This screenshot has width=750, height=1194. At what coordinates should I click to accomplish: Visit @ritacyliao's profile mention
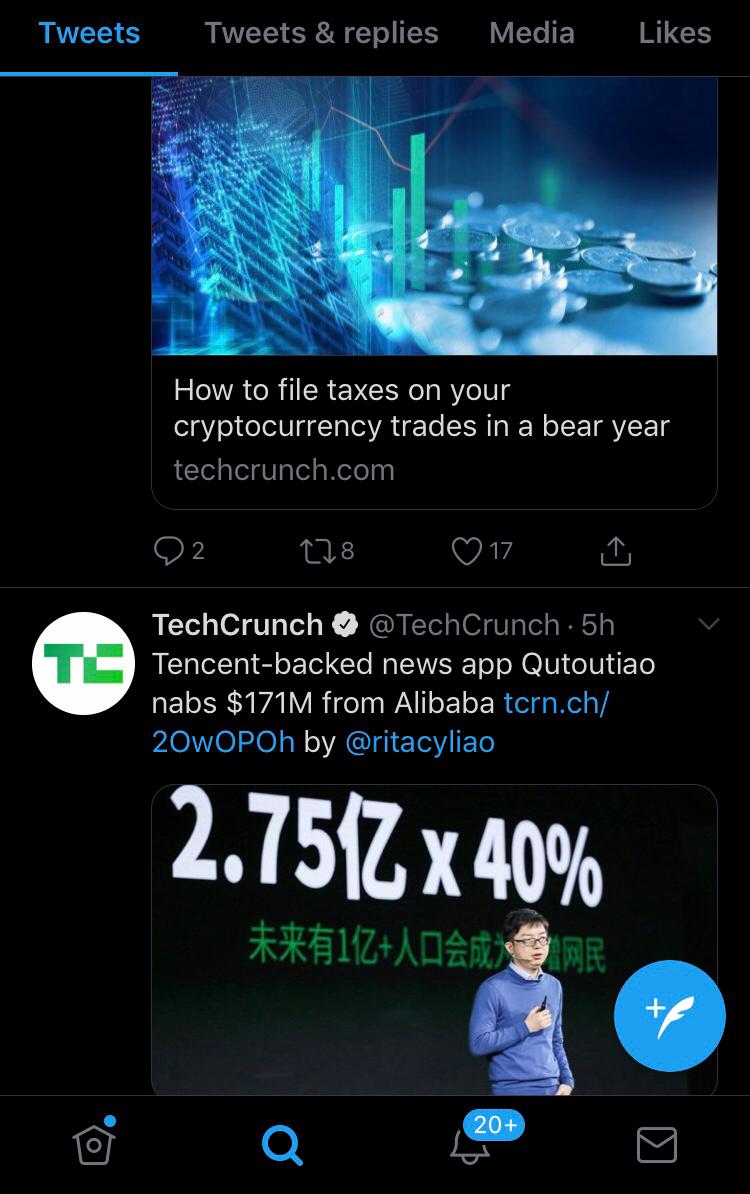(x=419, y=742)
